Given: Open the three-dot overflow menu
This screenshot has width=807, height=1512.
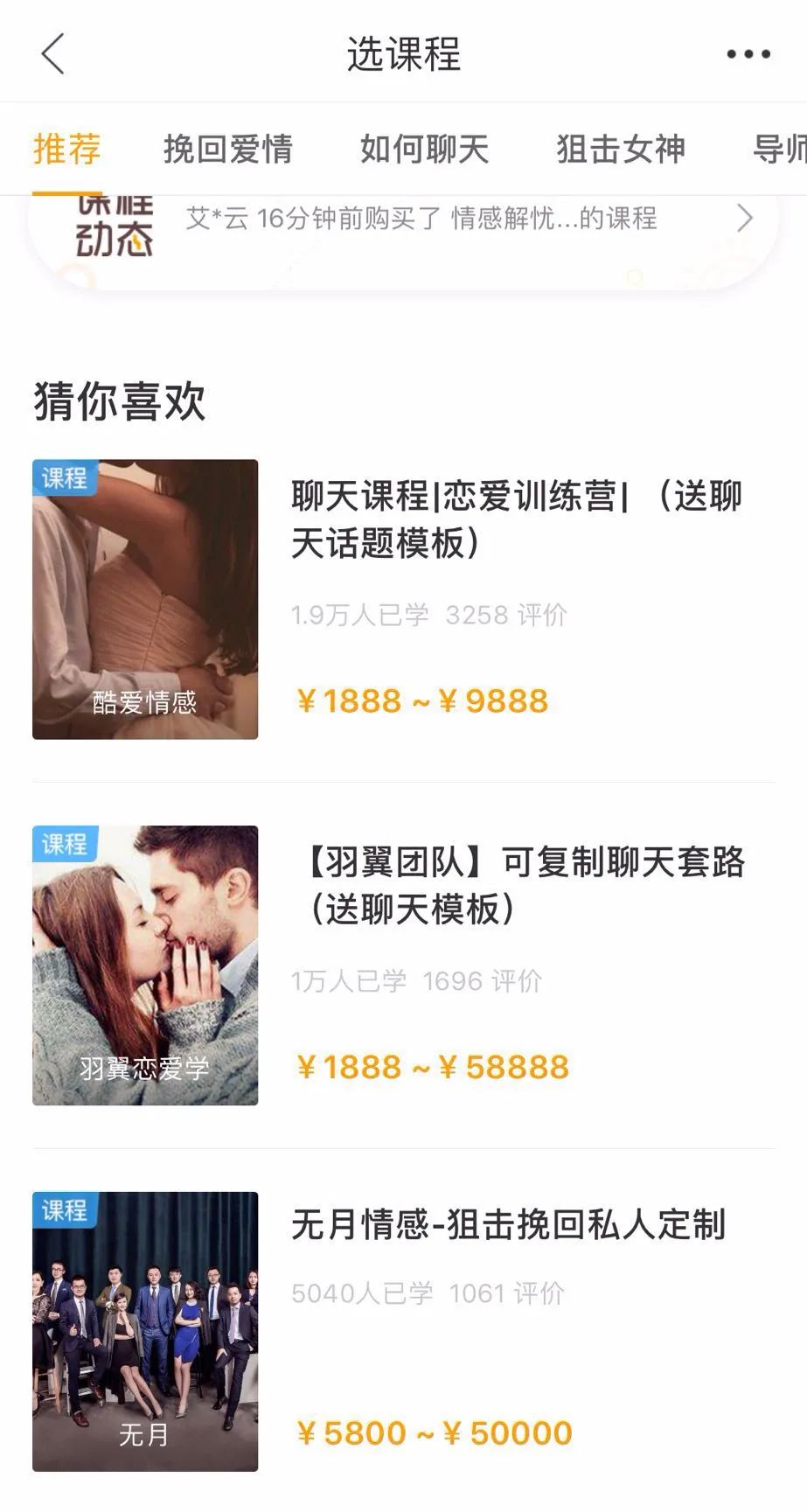Looking at the screenshot, I should click(x=748, y=54).
